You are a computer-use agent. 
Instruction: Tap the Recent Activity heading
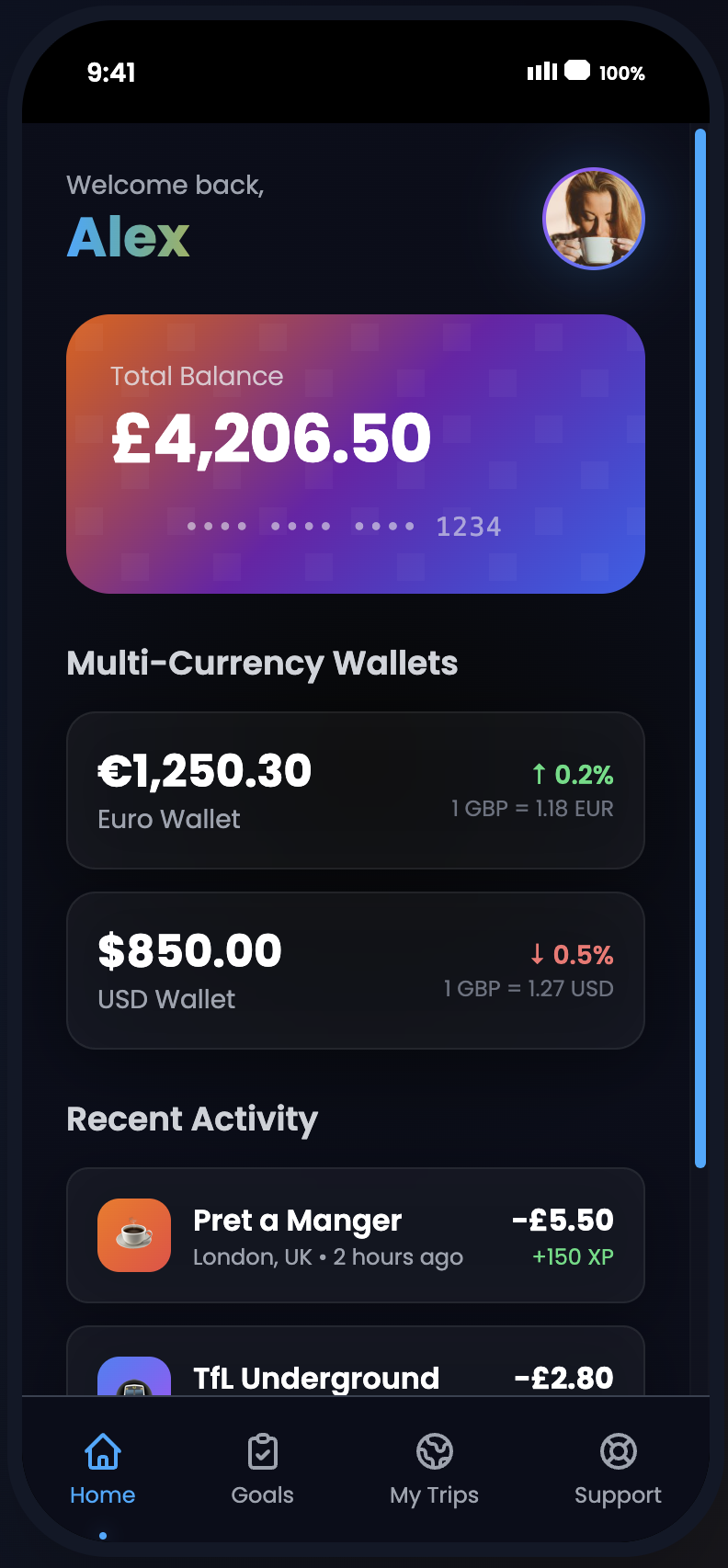tap(191, 1118)
